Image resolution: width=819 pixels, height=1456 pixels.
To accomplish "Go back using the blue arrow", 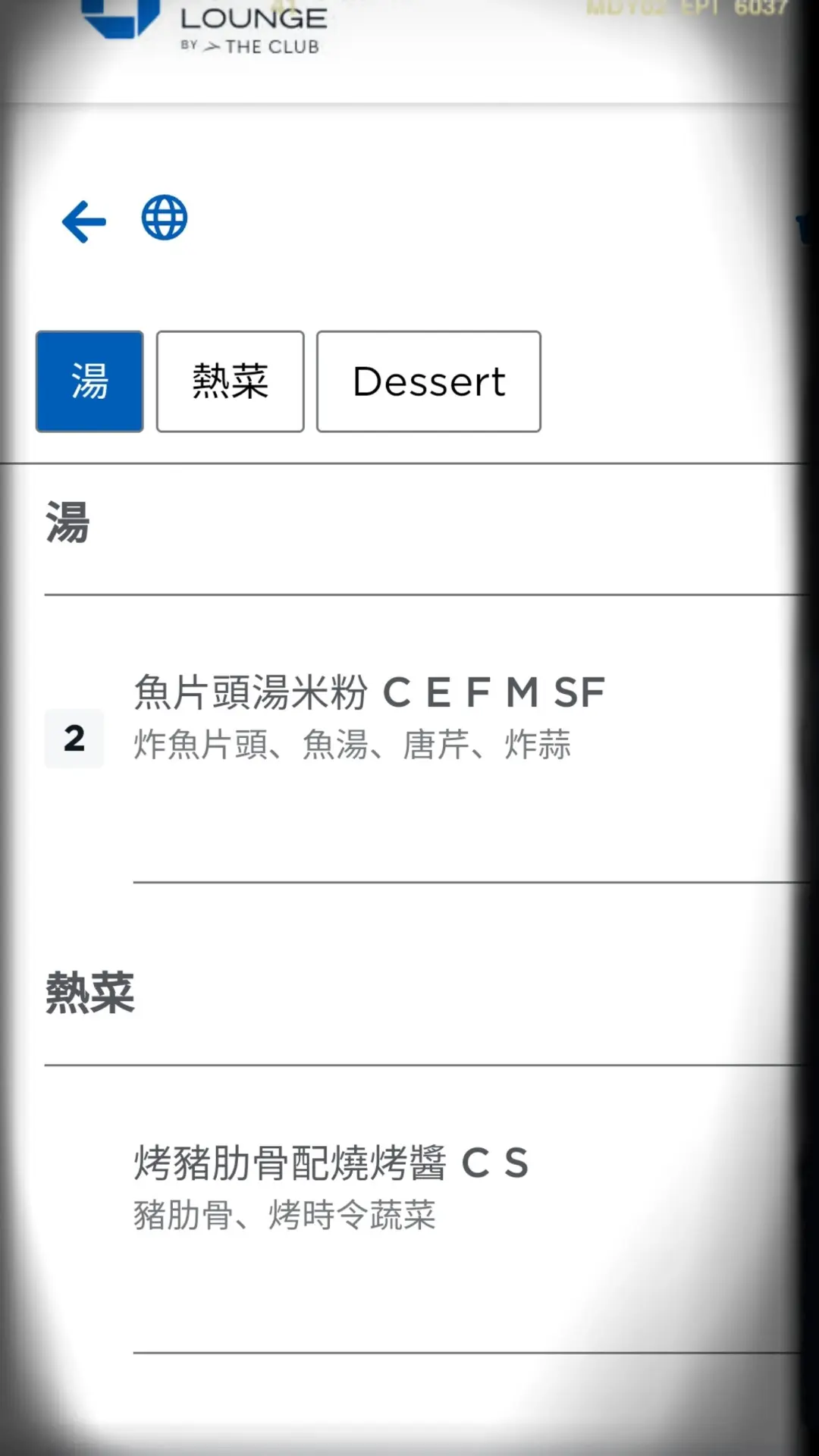I will (83, 221).
